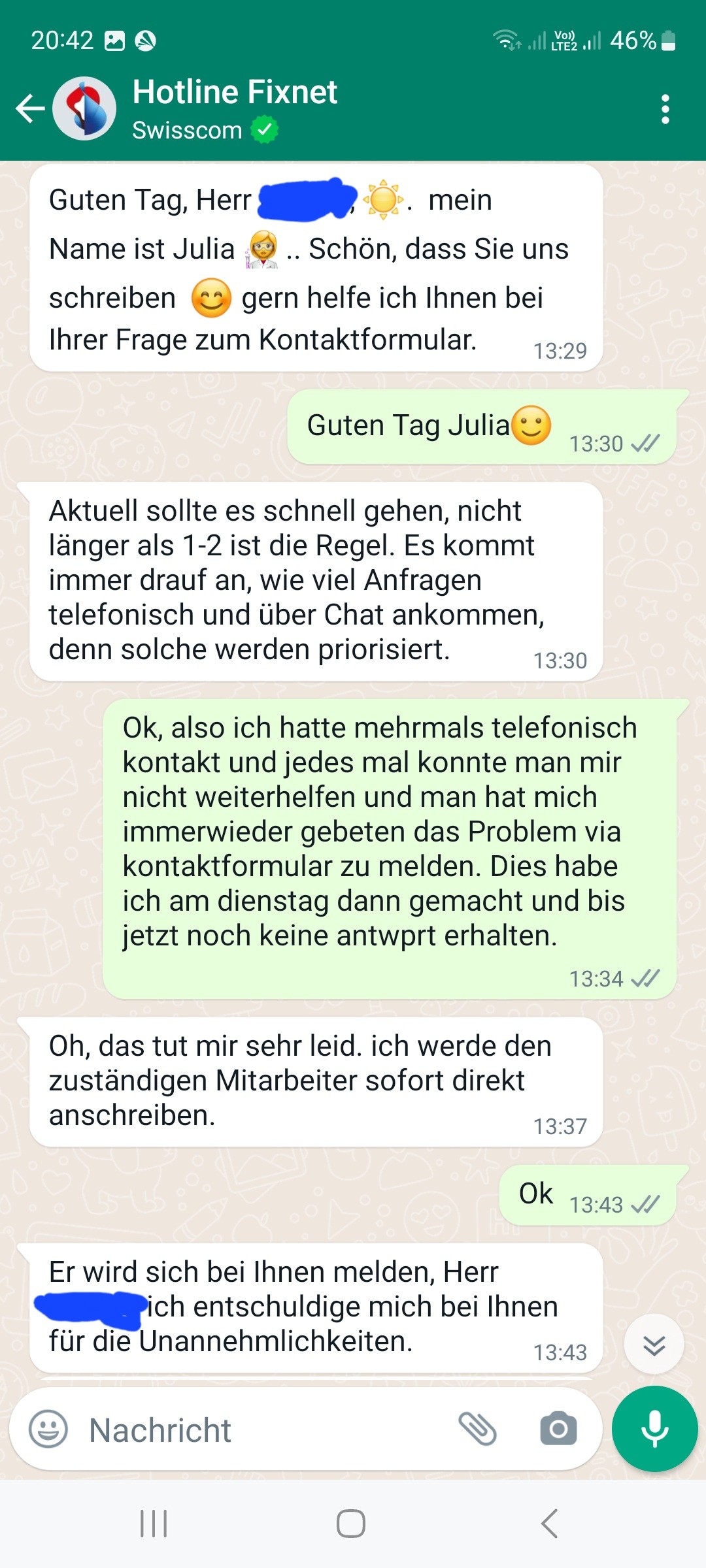706x1568 pixels.
Task: Open the emoji picker
Action: point(48,1429)
